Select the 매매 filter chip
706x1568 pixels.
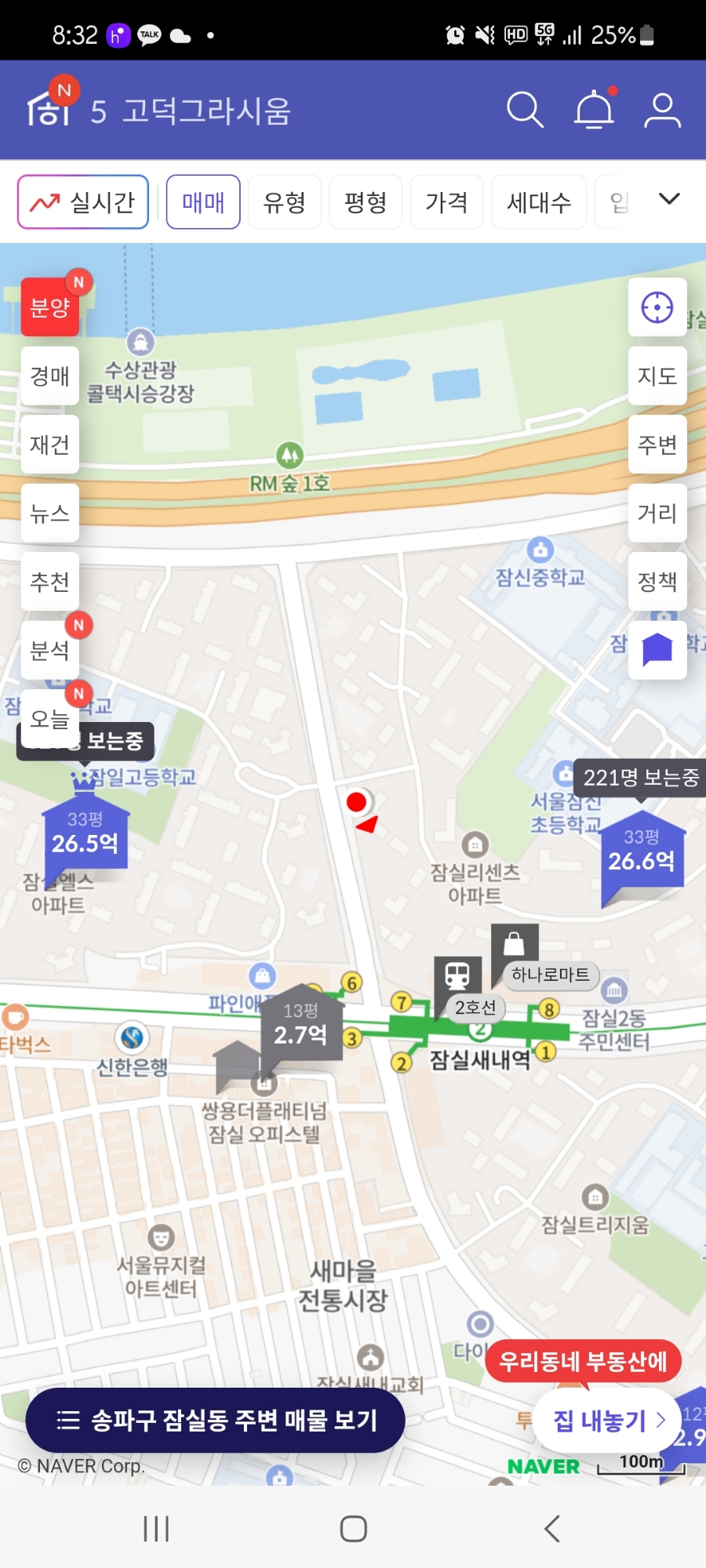pos(203,202)
